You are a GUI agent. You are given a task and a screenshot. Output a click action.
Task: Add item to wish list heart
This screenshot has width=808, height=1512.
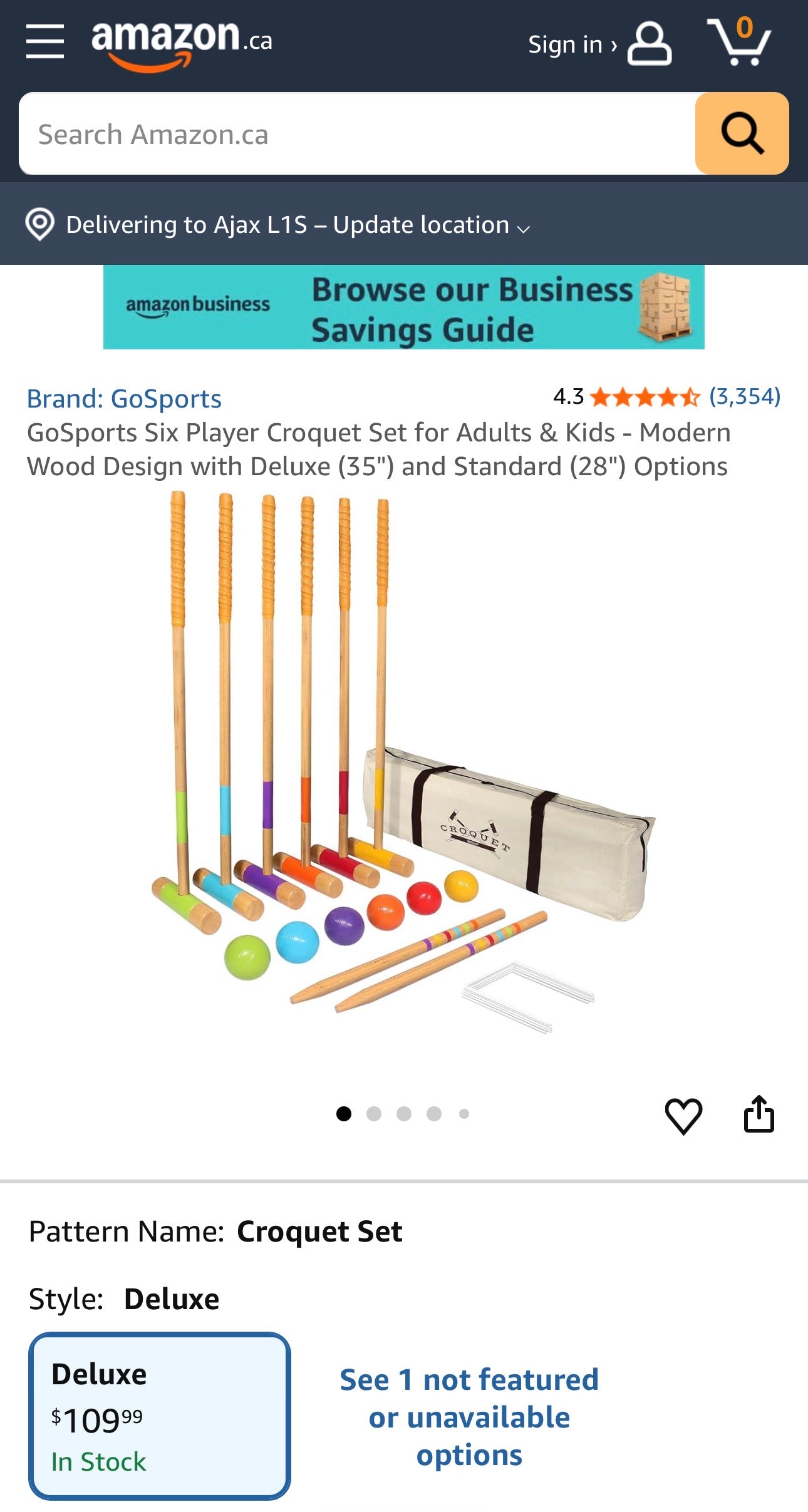683,1115
